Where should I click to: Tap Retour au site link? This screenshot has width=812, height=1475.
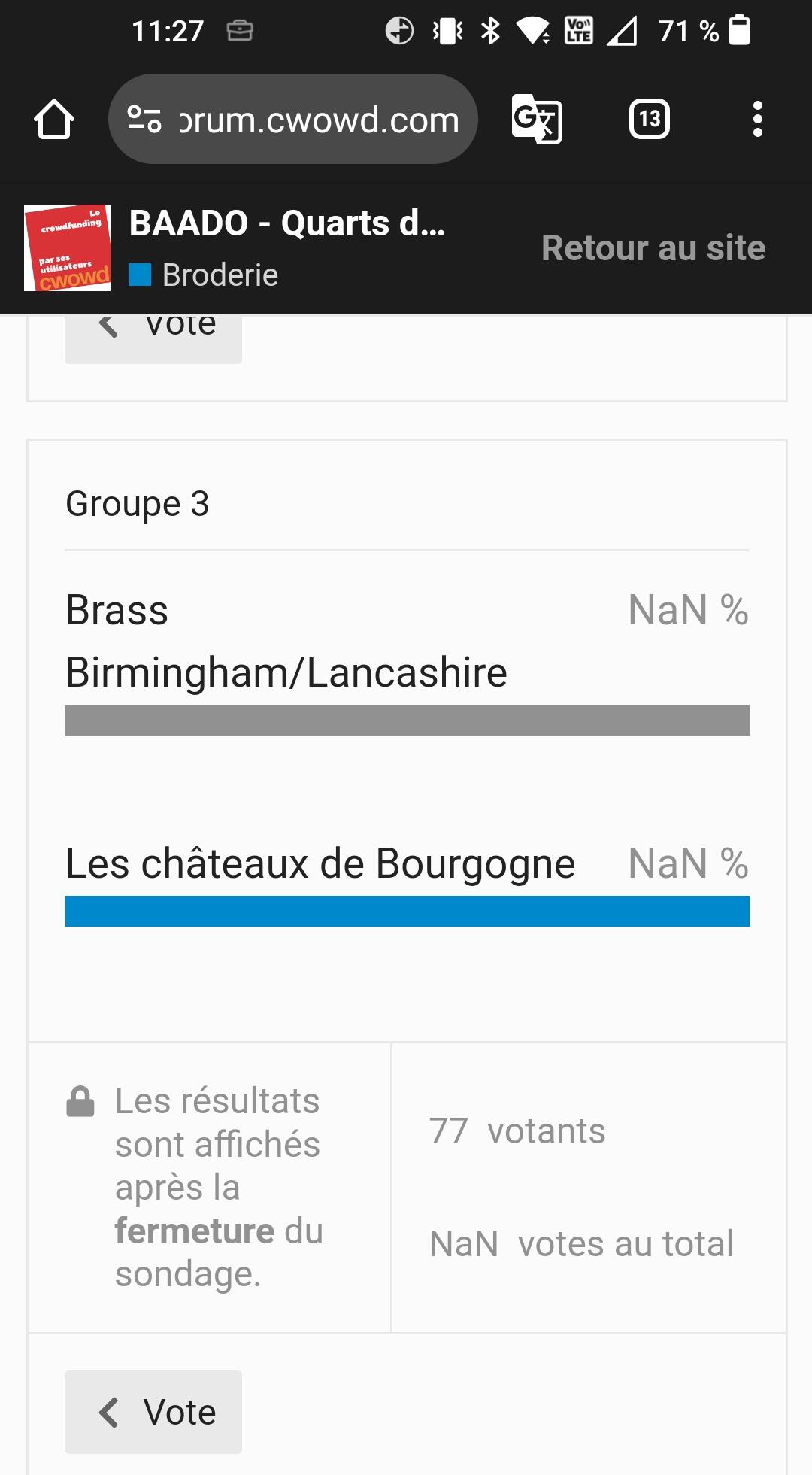[x=653, y=247]
